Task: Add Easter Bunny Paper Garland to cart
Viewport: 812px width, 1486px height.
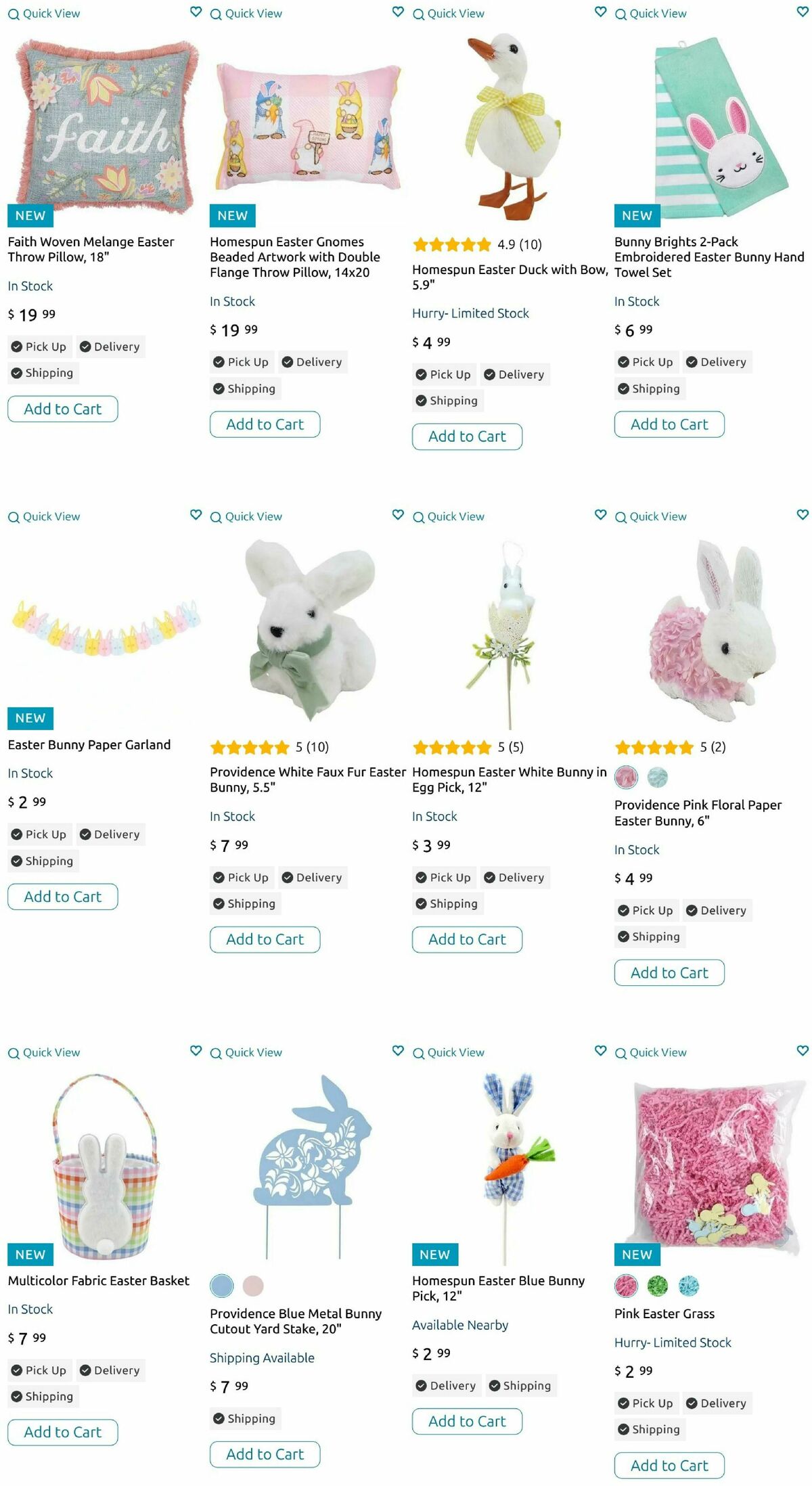Action: pyautogui.click(x=62, y=897)
